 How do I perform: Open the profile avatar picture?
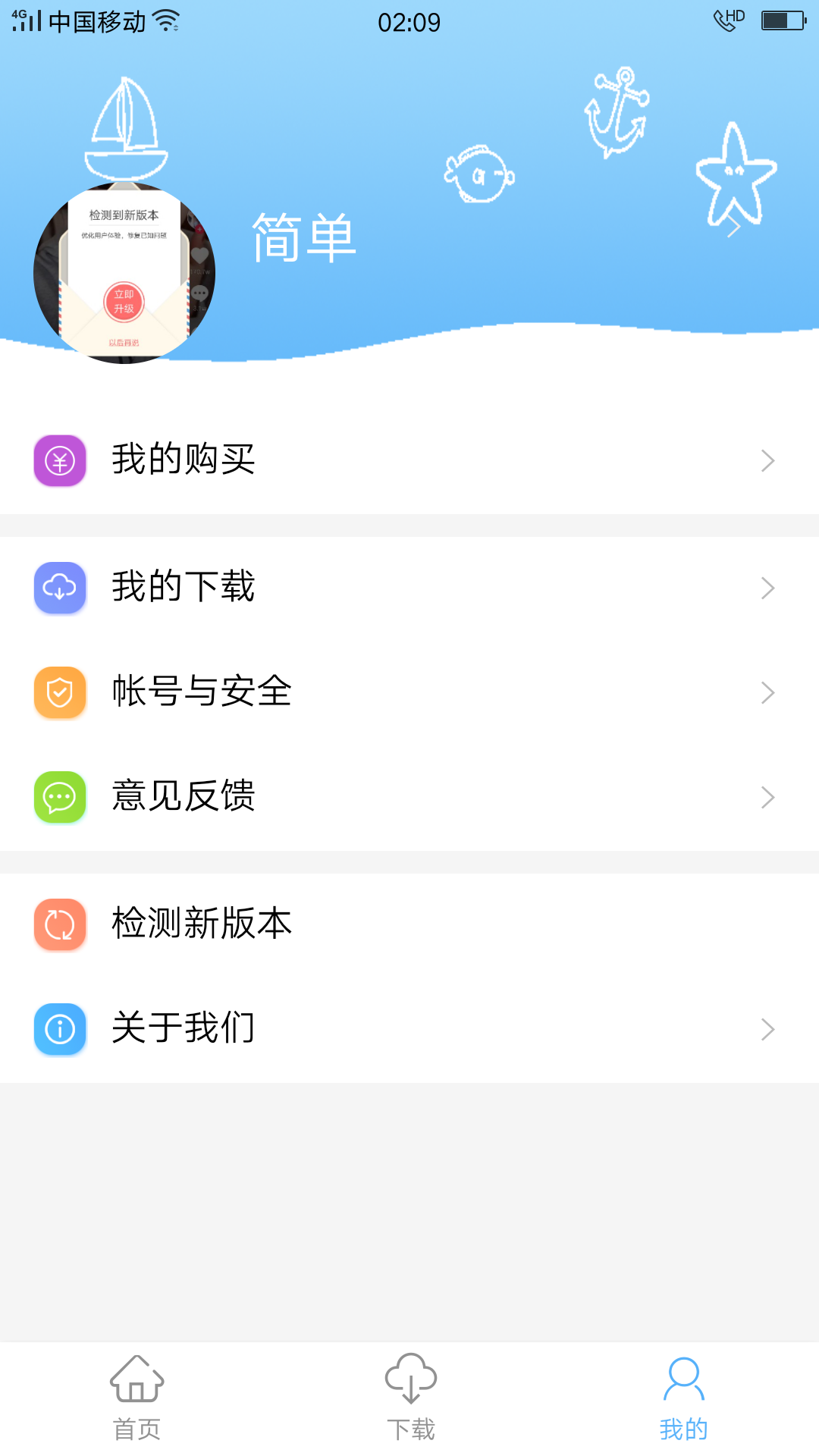pos(124,273)
